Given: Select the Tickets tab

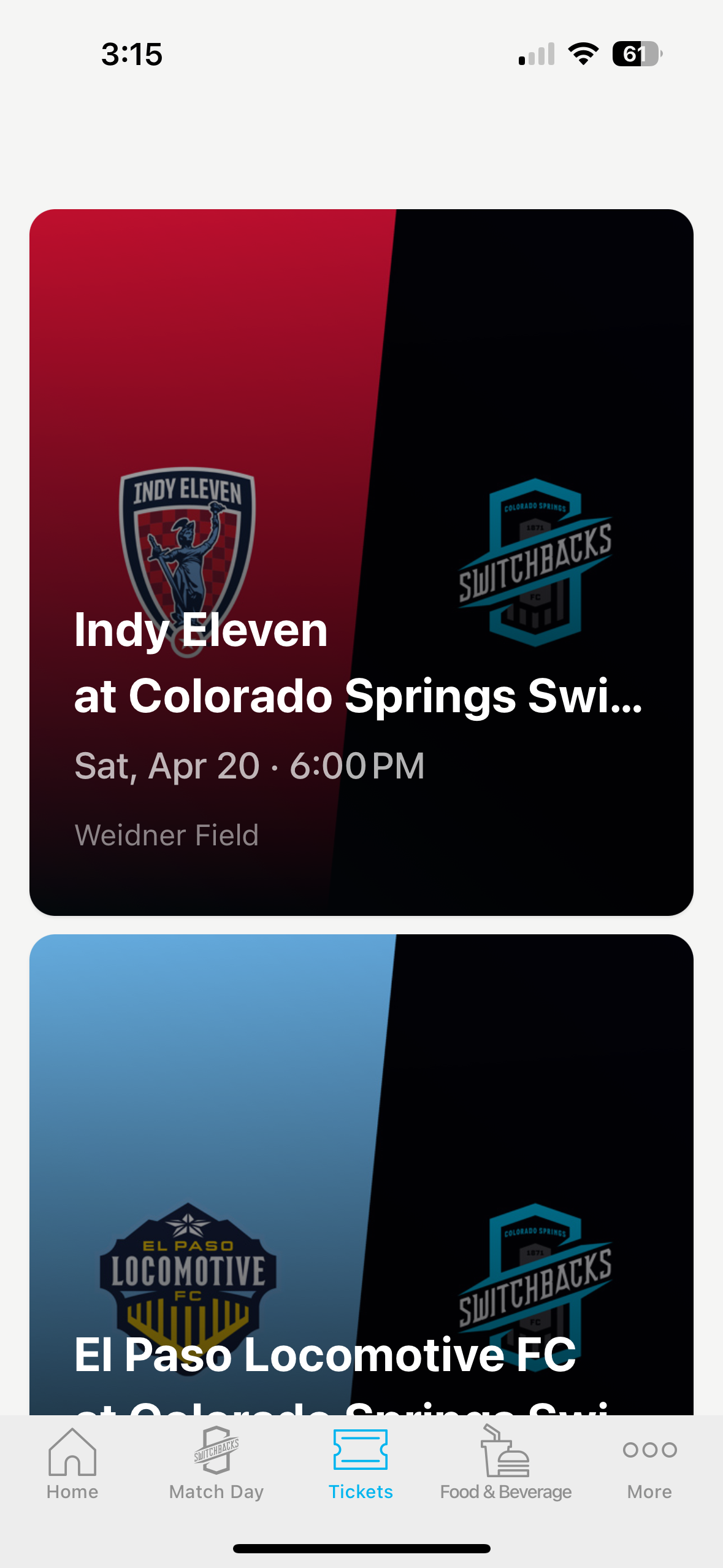Looking at the screenshot, I should (361, 1464).
